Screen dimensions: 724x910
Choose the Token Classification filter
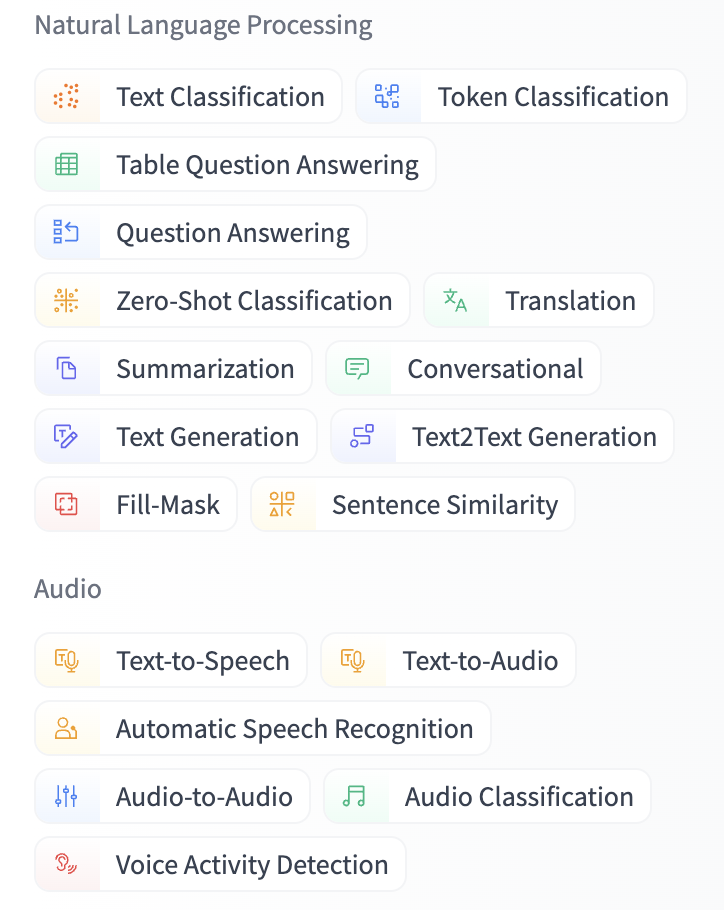point(521,97)
